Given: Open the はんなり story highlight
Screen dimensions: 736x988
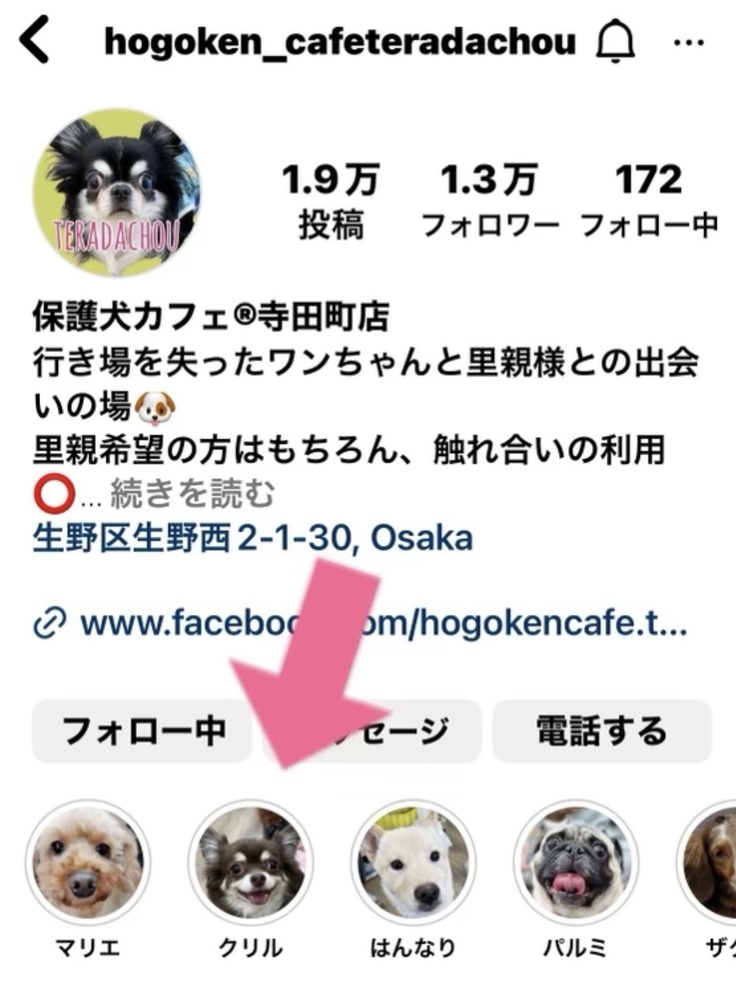Looking at the screenshot, I should [x=412, y=862].
